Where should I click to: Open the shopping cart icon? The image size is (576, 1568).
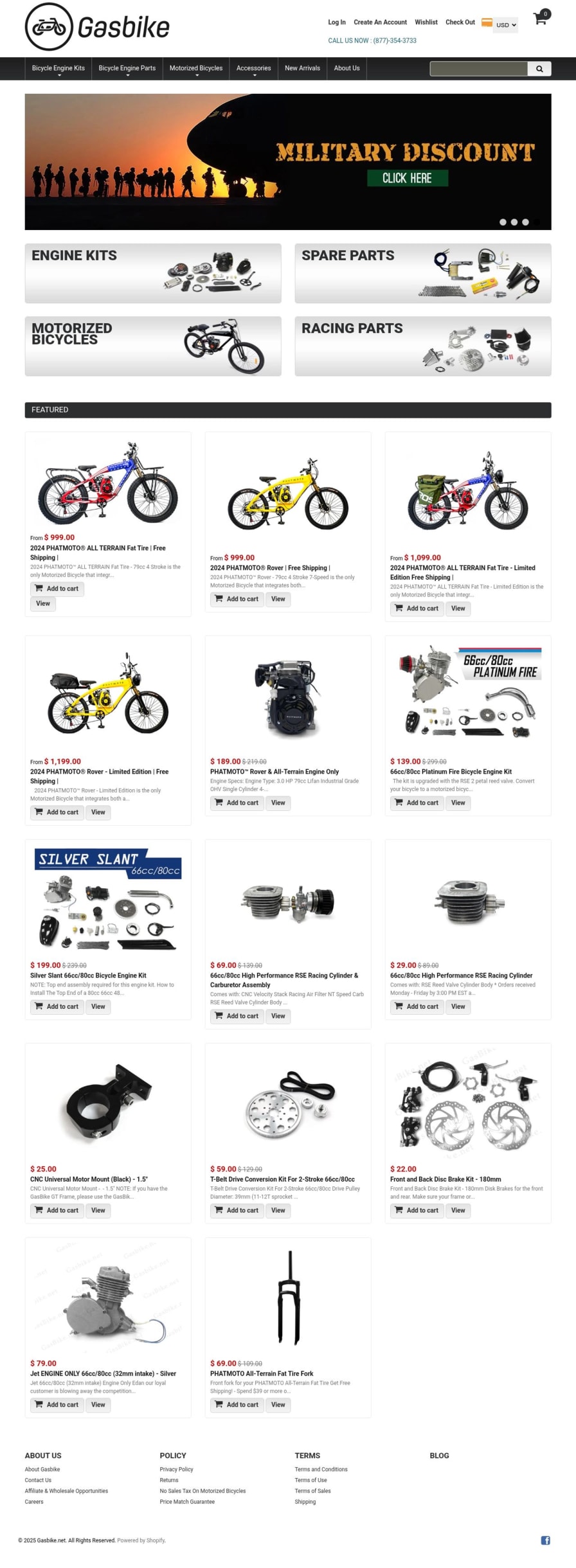click(x=540, y=19)
